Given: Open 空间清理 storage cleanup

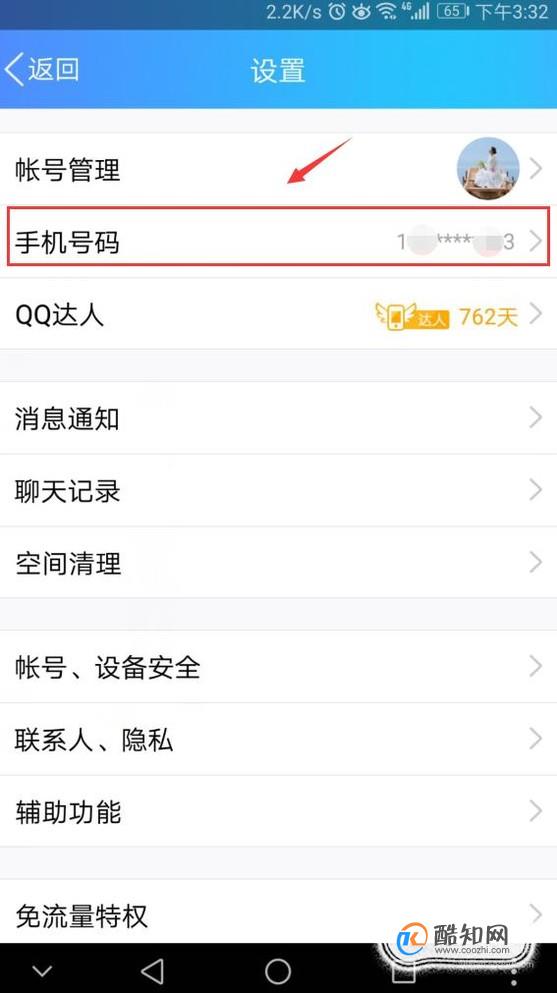Looking at the screenshot, I should (x=278, y=562).
